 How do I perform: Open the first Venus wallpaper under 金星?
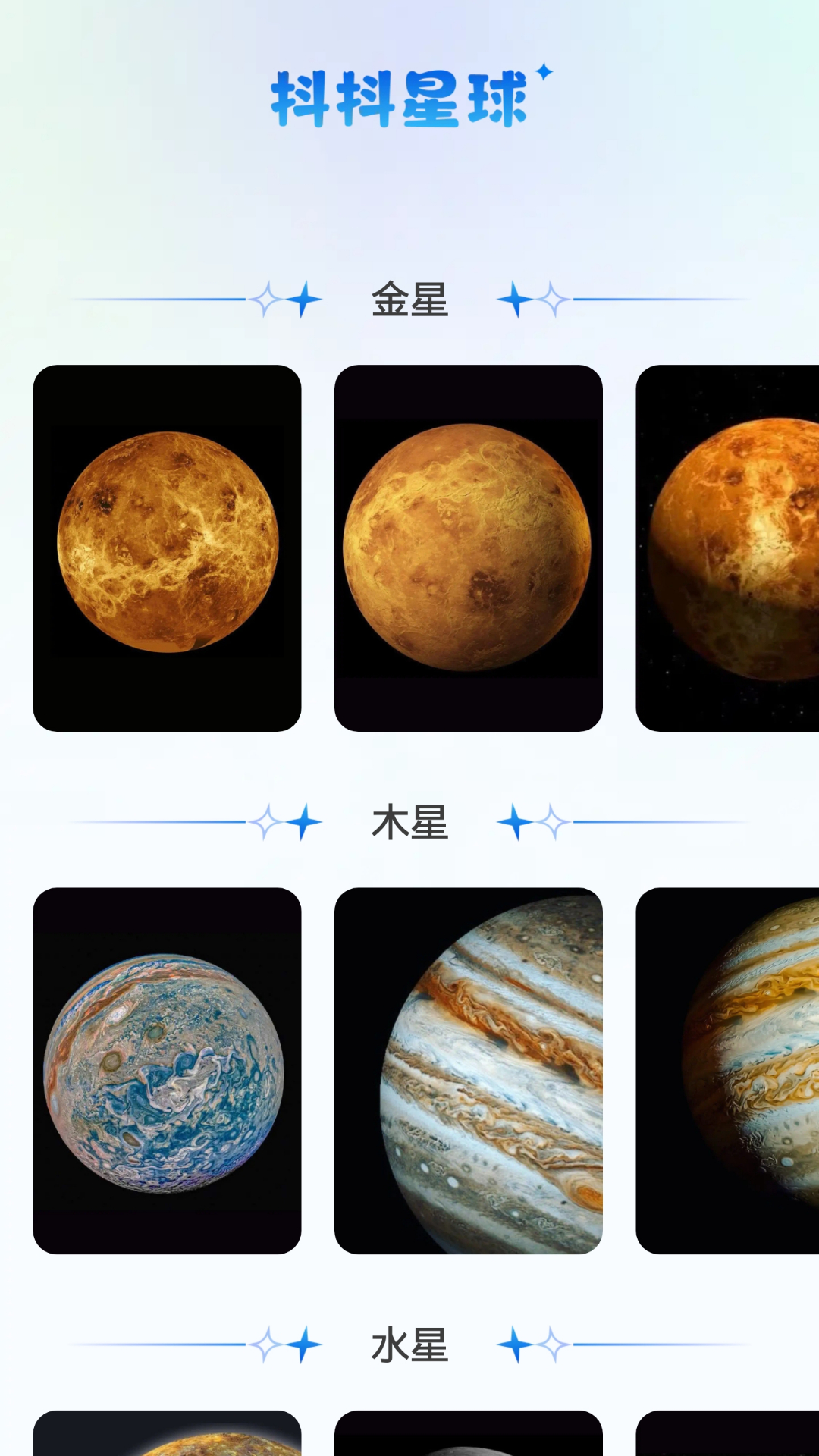[x=167, y=548]
